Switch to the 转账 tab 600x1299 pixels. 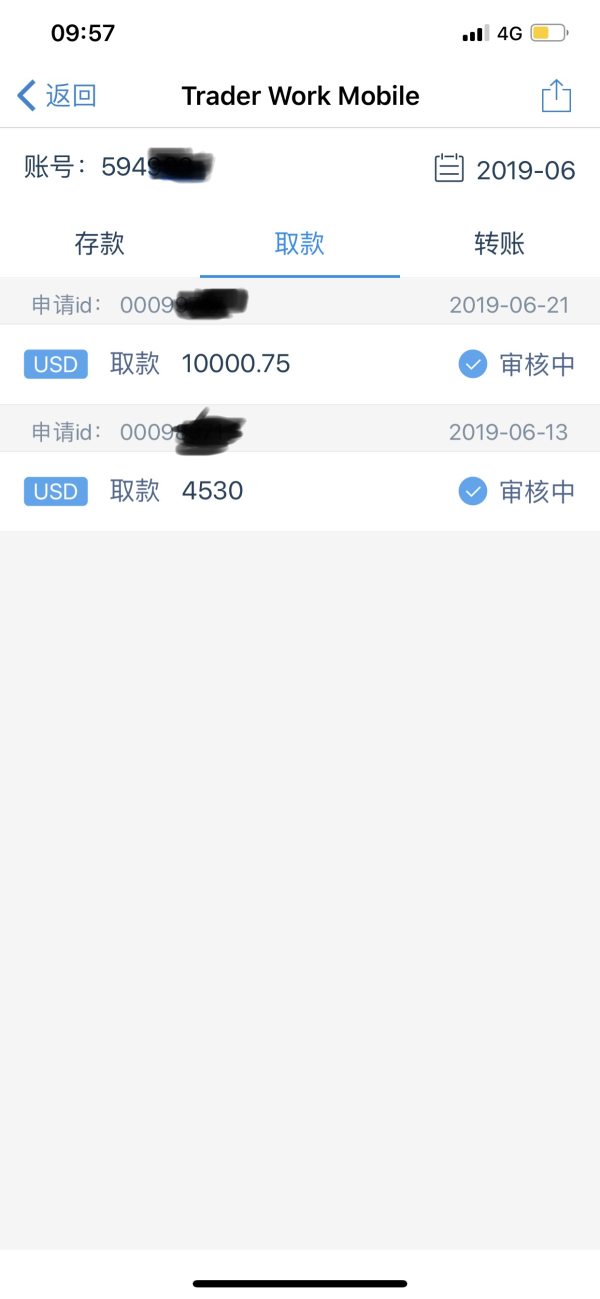500,244
